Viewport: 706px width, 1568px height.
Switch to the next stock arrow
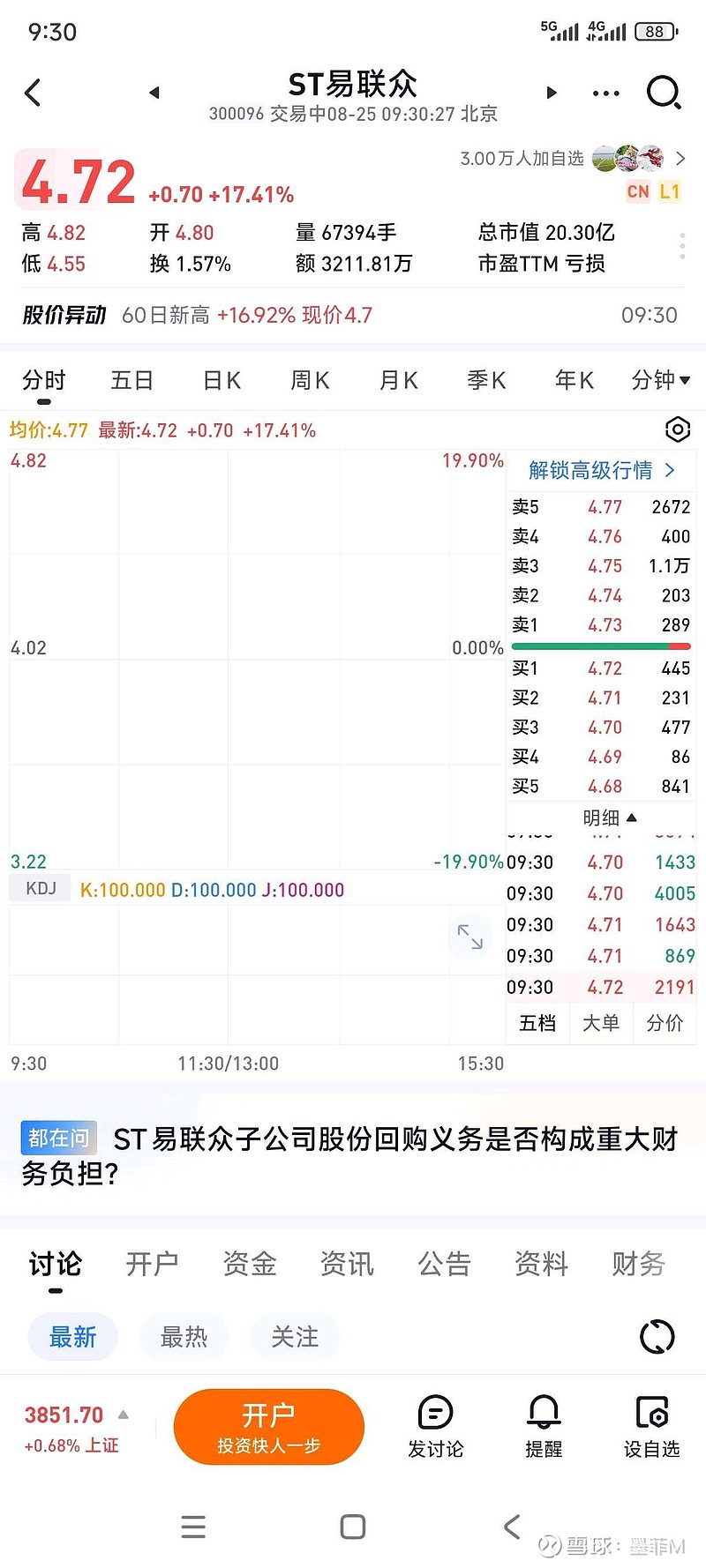click(552, 93)
